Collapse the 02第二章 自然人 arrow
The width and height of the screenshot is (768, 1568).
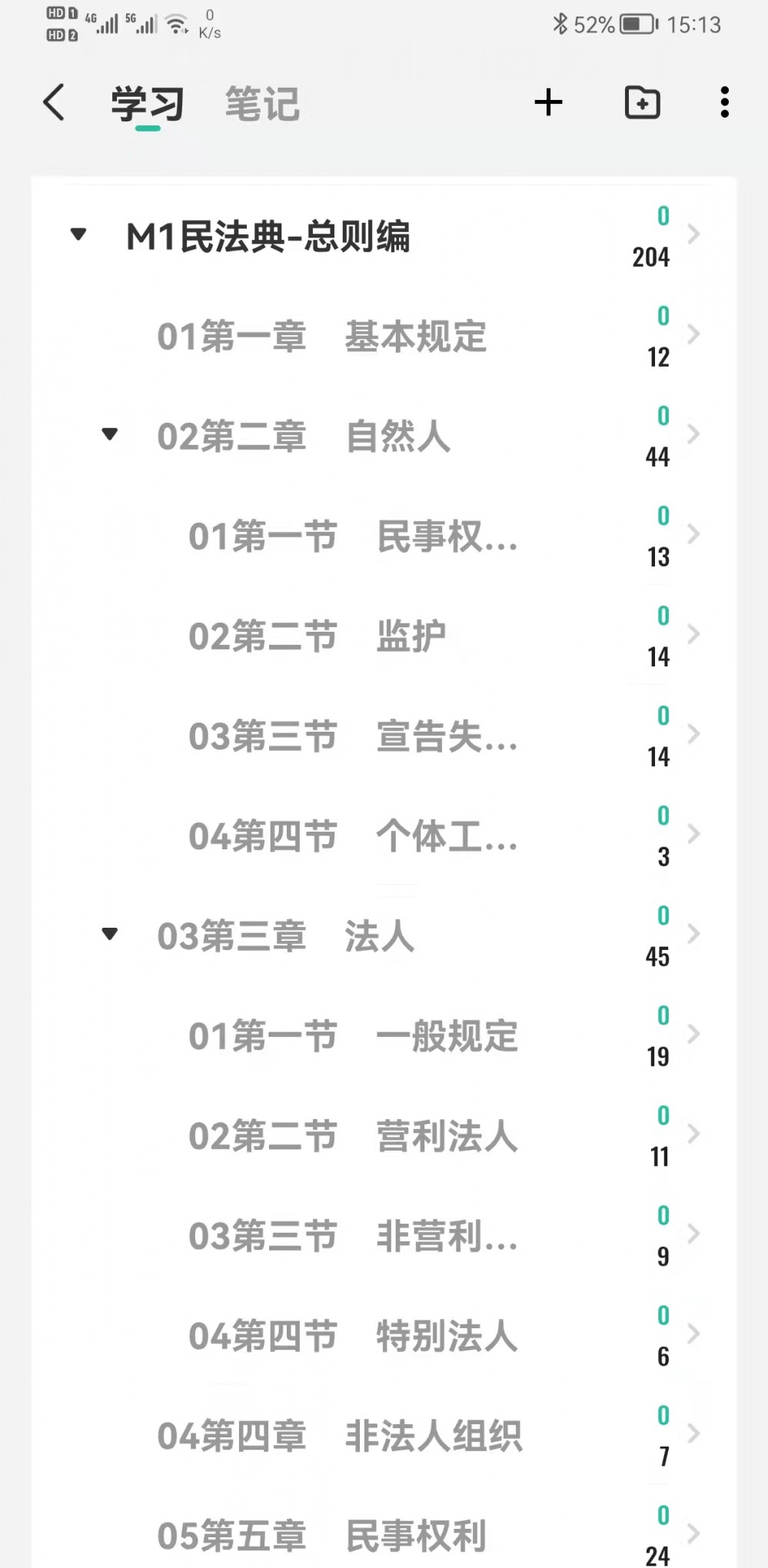click(110, 435)
